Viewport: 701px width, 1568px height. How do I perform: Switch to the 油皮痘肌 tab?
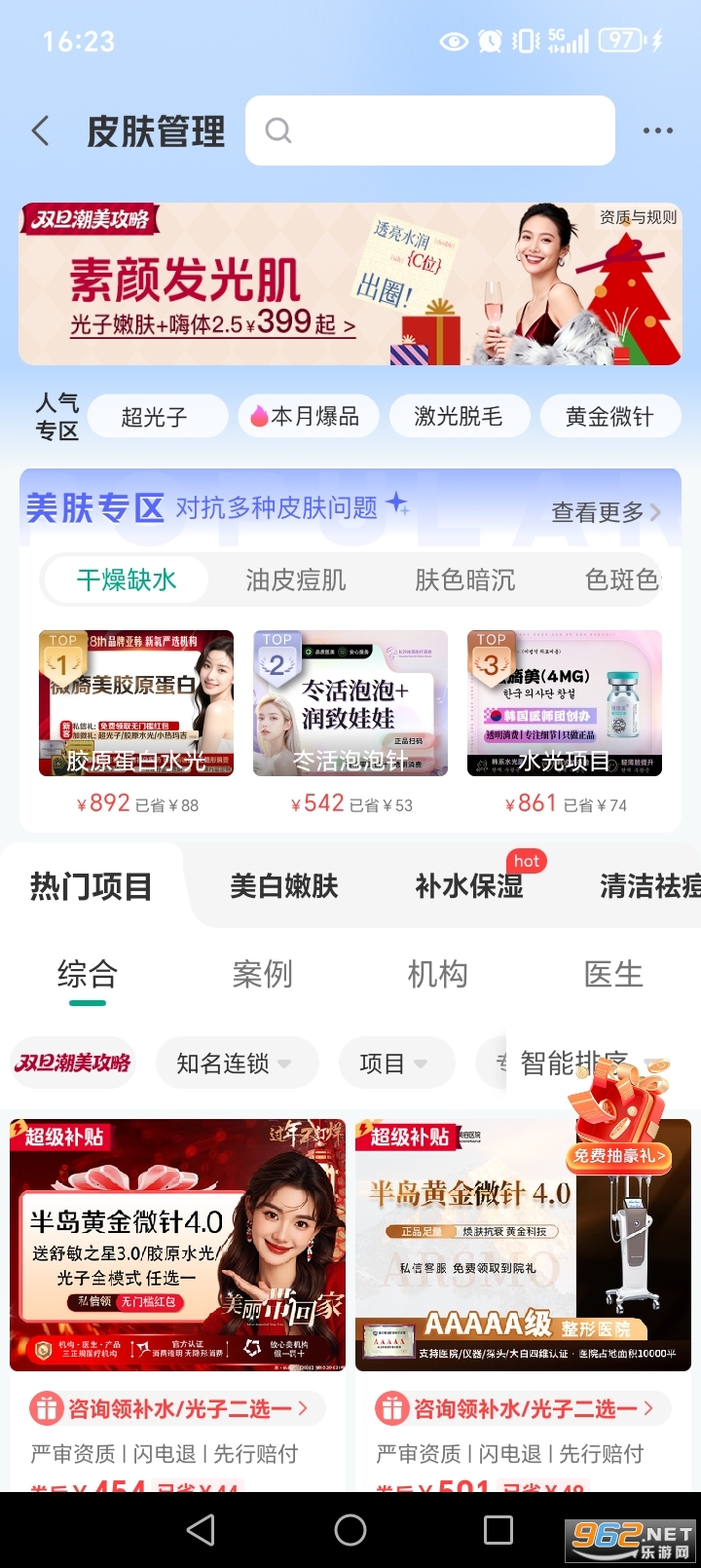click(x=296, y=580)
